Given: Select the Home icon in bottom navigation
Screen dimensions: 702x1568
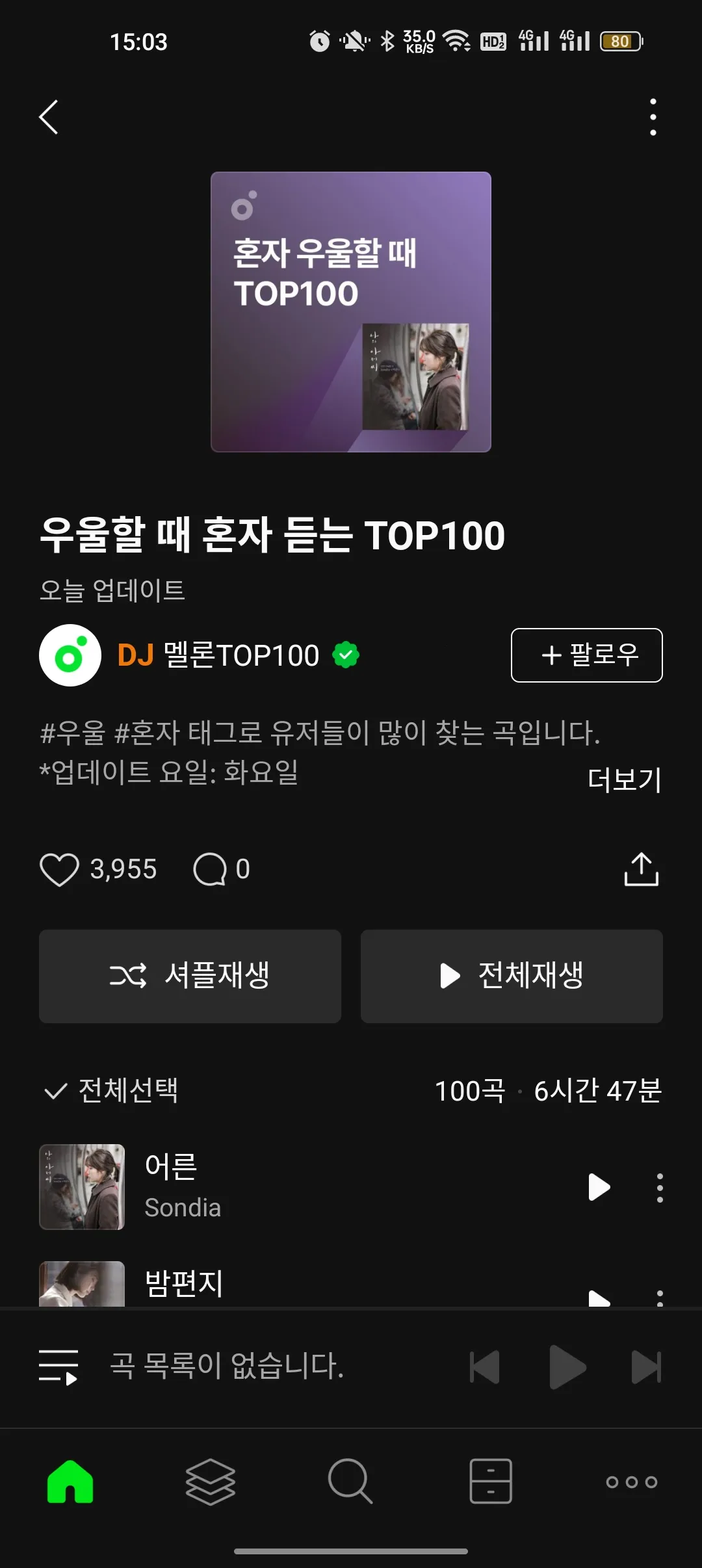Looking at the screenshot, I should 70,1481.
